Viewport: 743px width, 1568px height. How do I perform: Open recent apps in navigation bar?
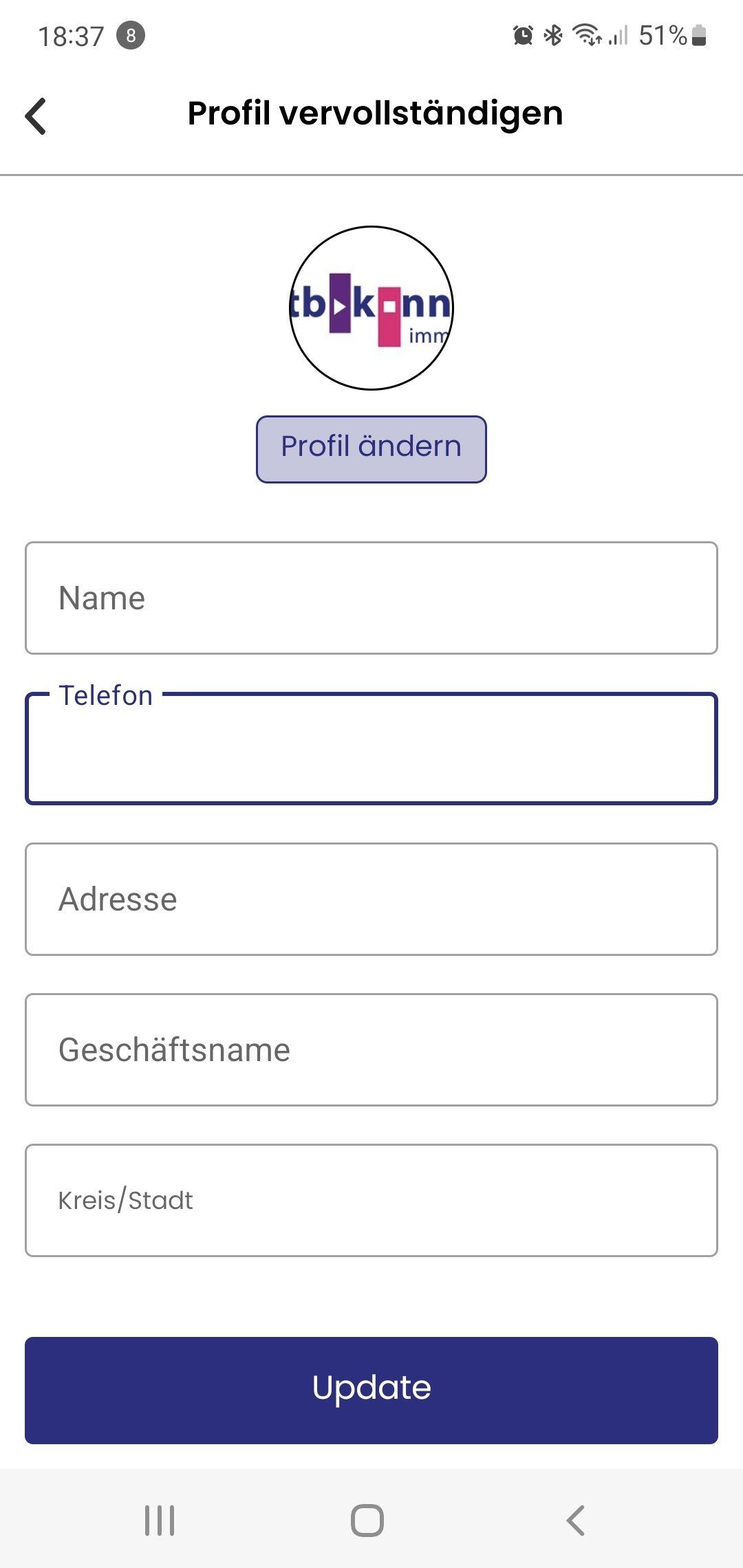(x=160, y=1520)
